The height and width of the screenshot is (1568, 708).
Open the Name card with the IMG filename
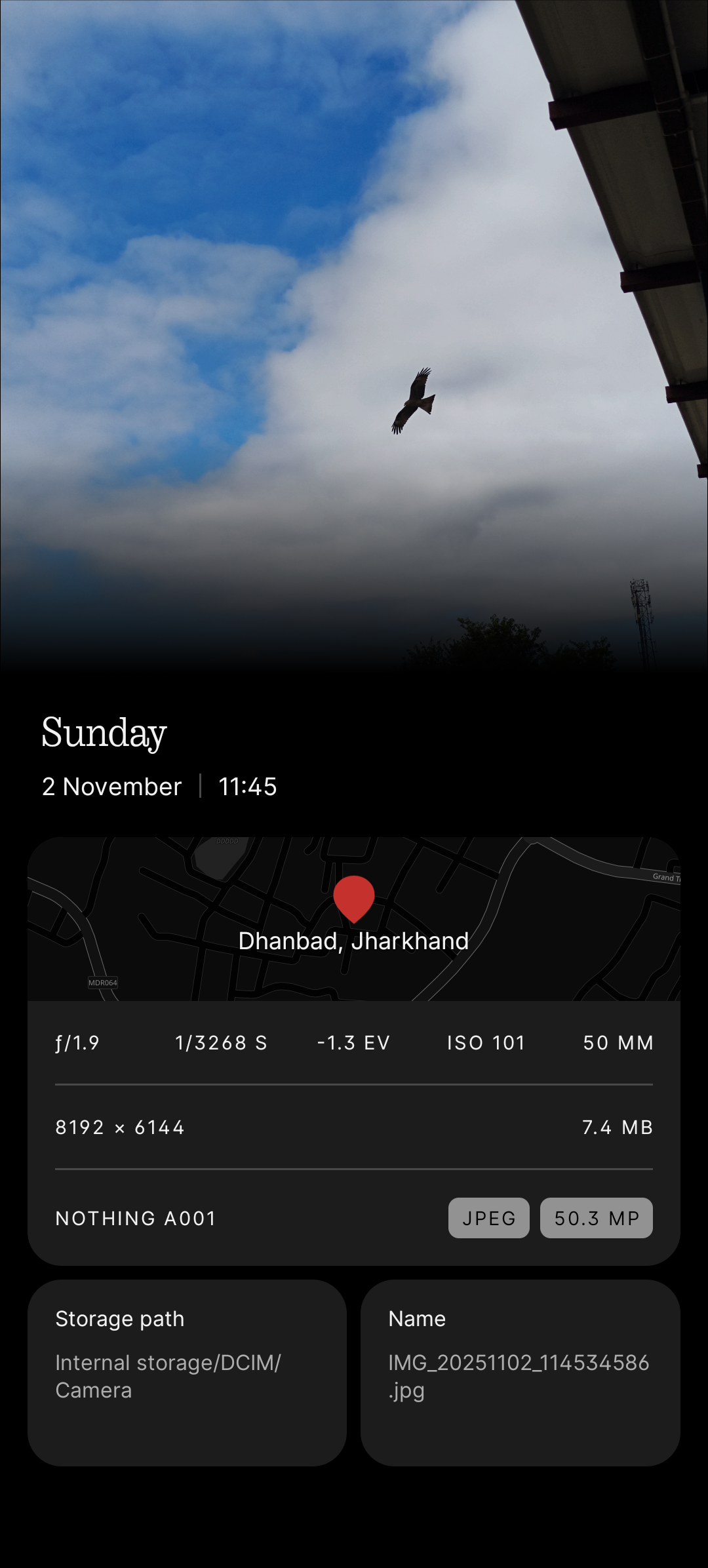pos(520,1372)
